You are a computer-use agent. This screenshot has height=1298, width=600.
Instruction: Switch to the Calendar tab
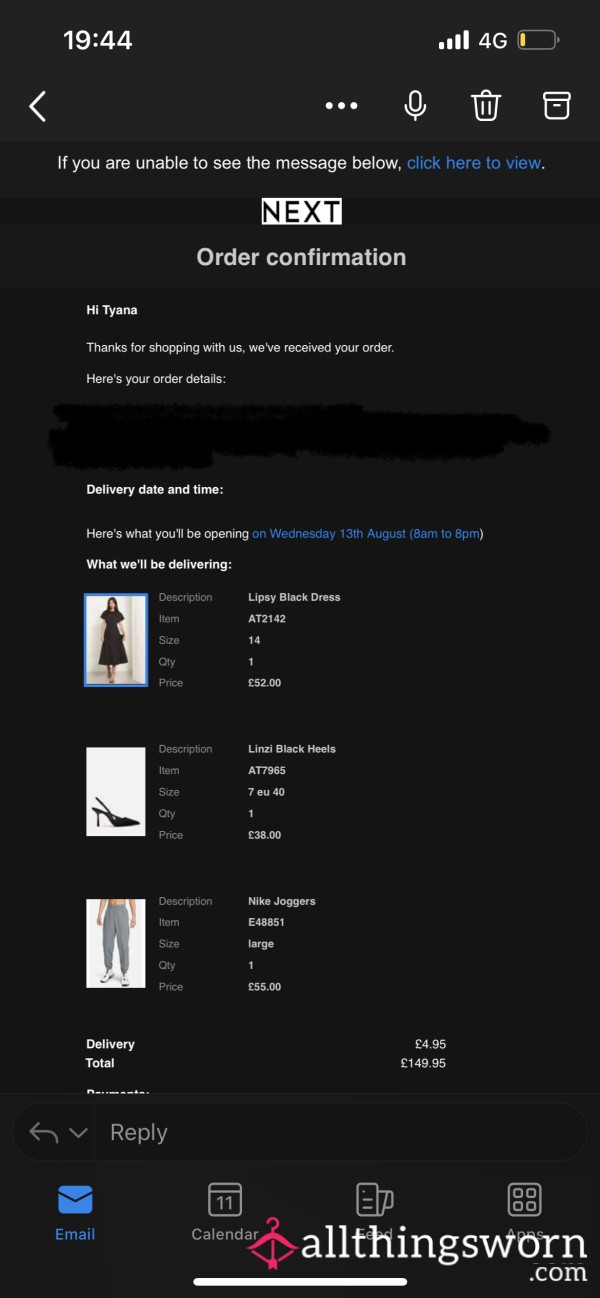click(225, 1212)
